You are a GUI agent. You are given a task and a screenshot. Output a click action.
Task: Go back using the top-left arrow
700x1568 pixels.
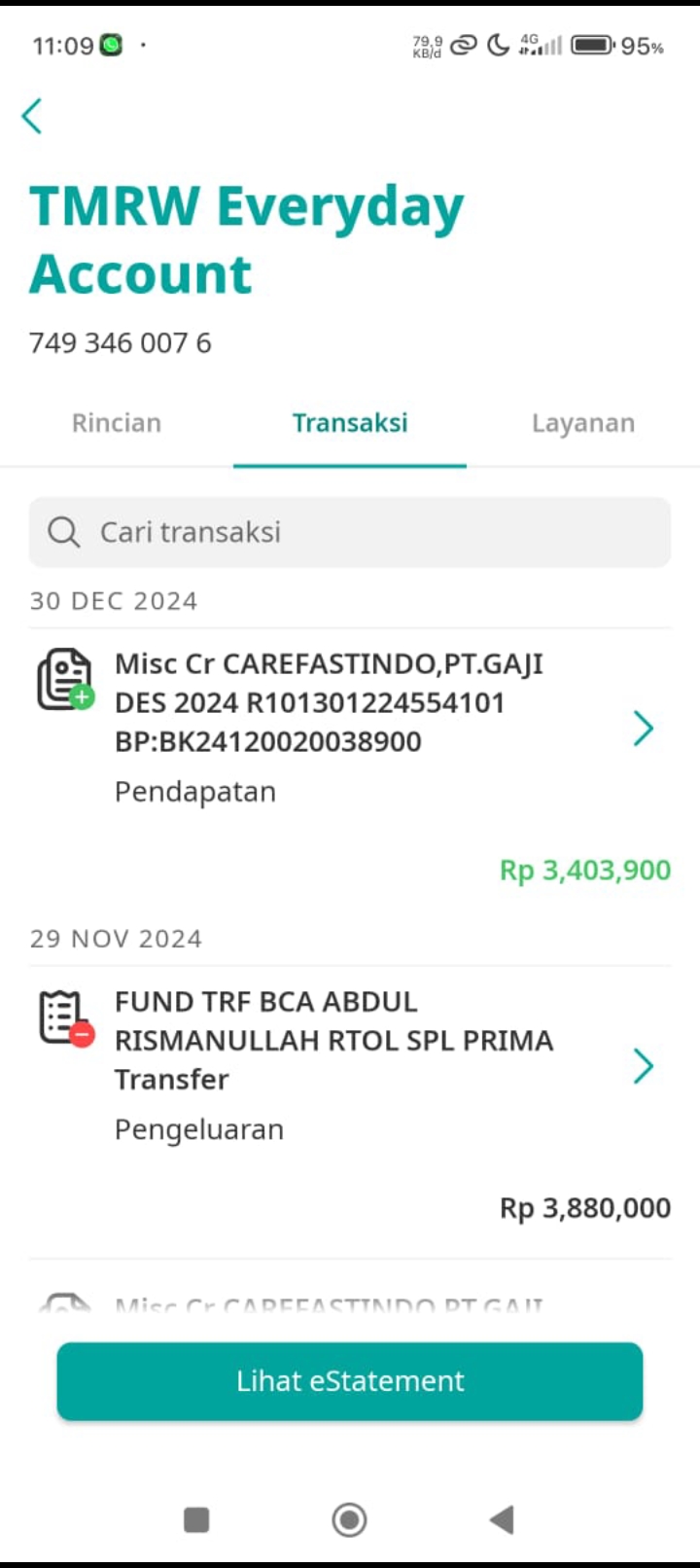click(32, 116)
